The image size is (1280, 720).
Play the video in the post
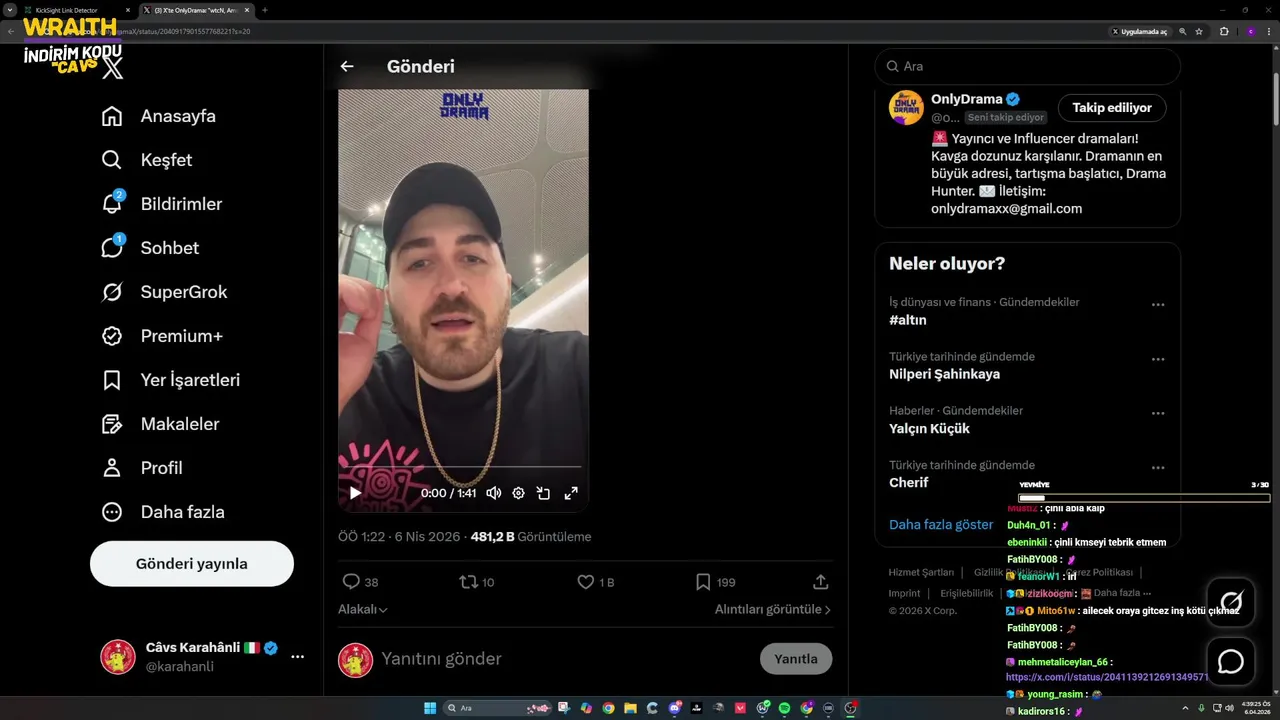coord(355,493)
